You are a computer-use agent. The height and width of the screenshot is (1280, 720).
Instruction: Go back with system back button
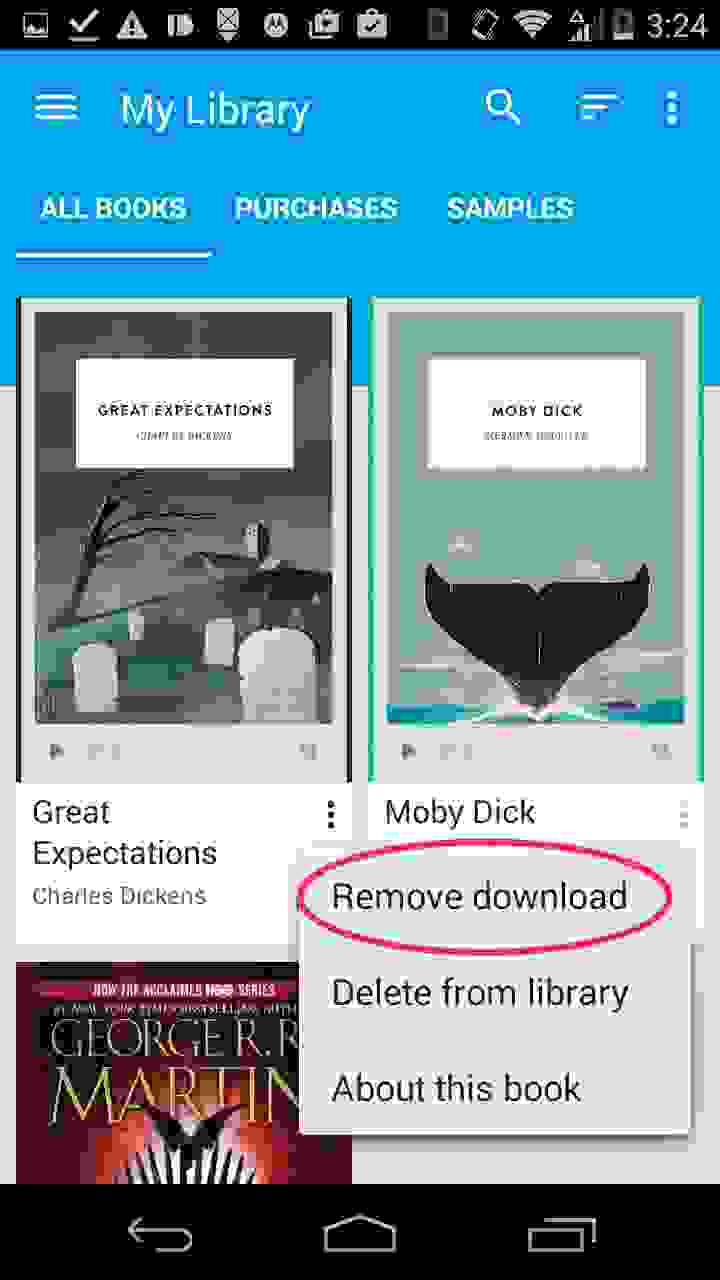(160, 1234)
